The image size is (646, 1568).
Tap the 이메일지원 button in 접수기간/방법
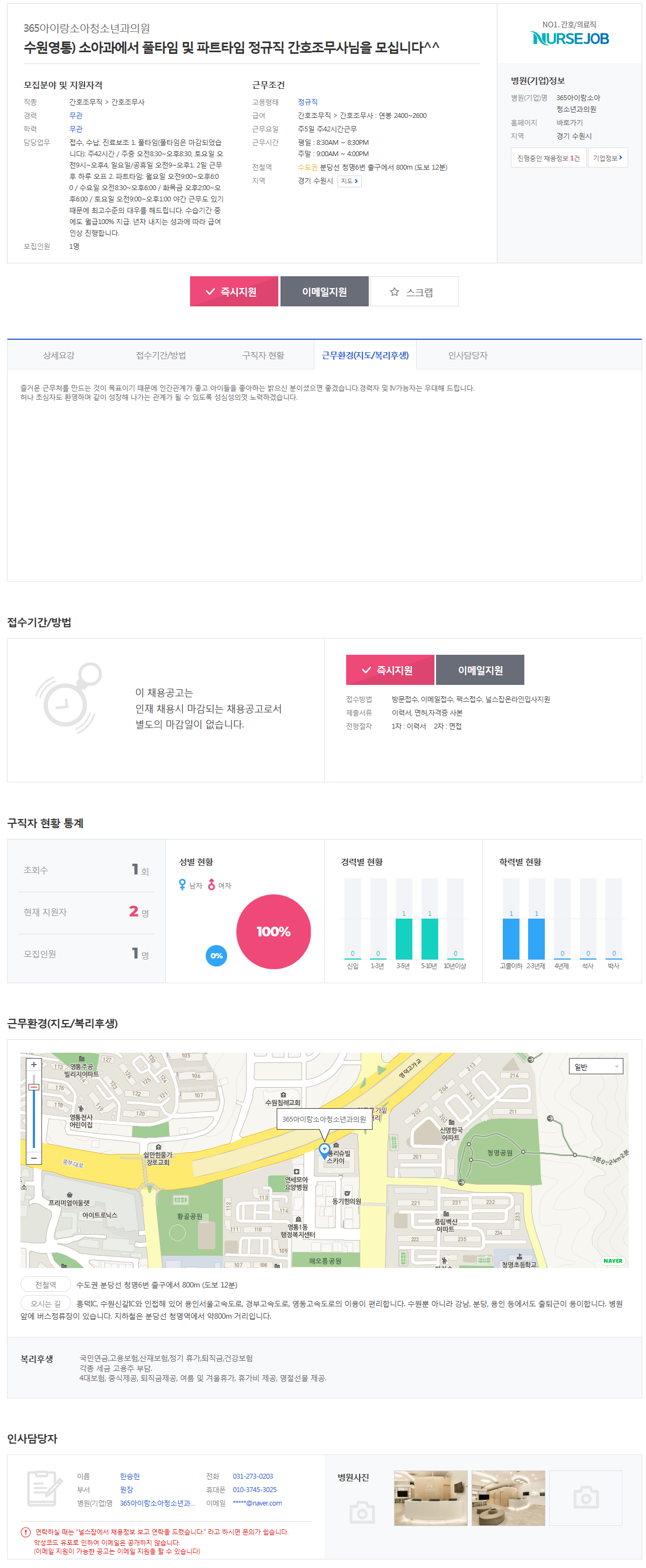(x=480, y=669)
